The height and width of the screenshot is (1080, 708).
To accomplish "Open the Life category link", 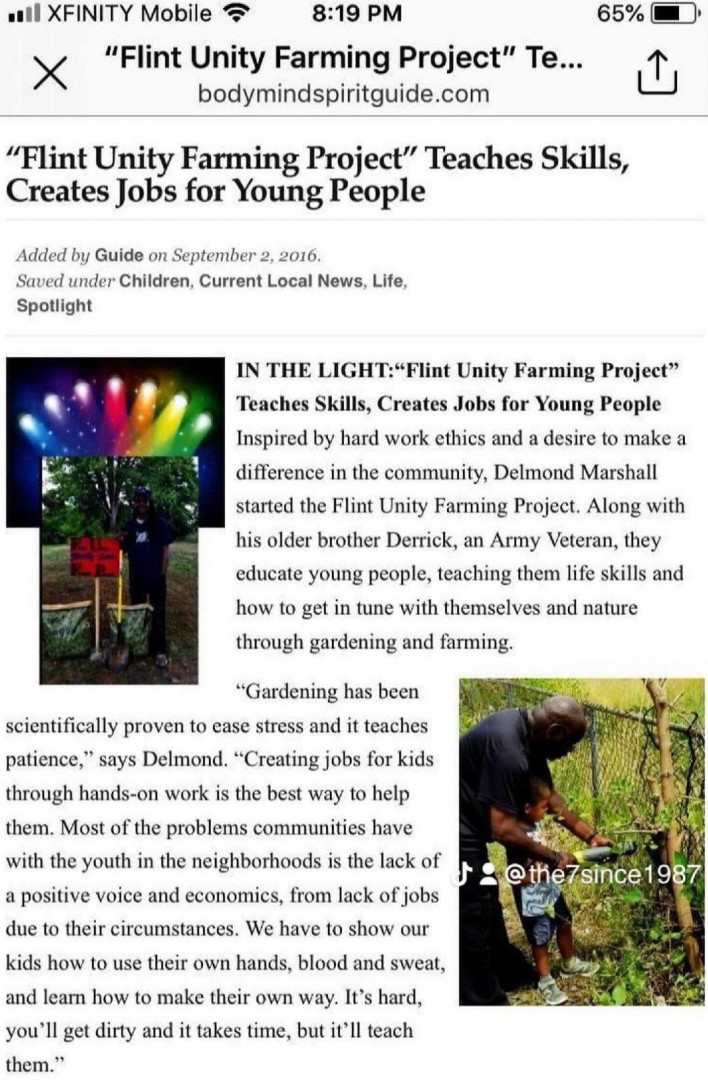I will (x=387, y=281).
